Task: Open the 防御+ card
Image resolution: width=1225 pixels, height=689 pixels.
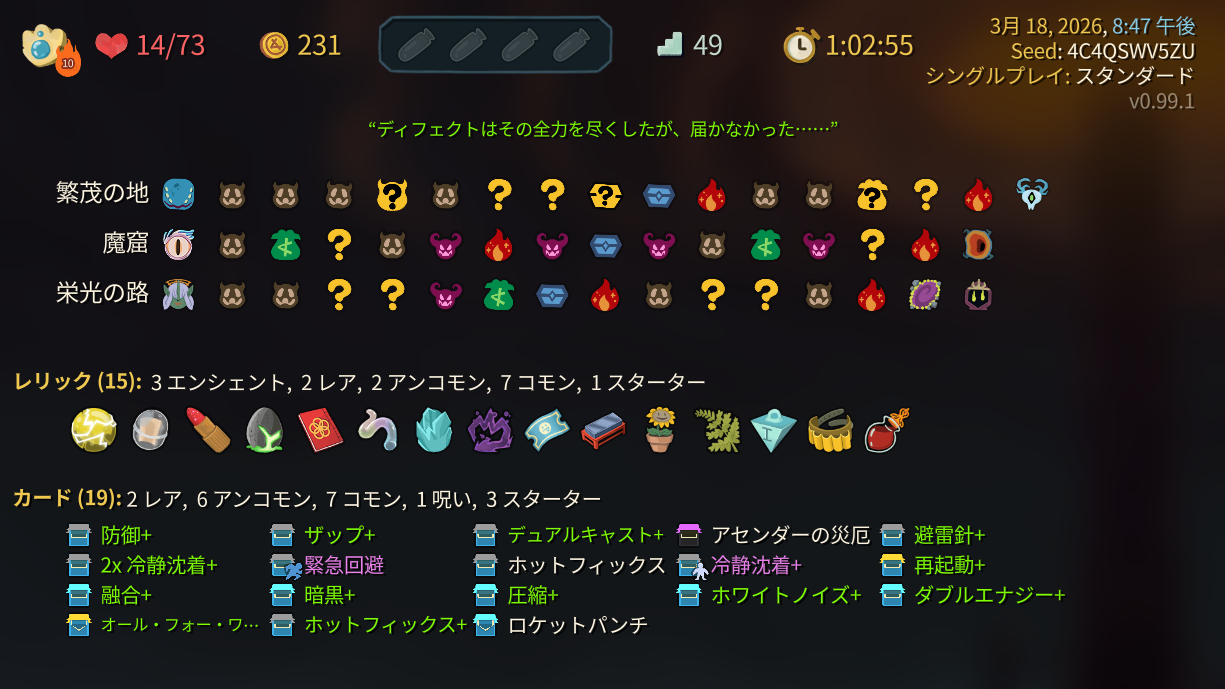Action: coord(109,535)
